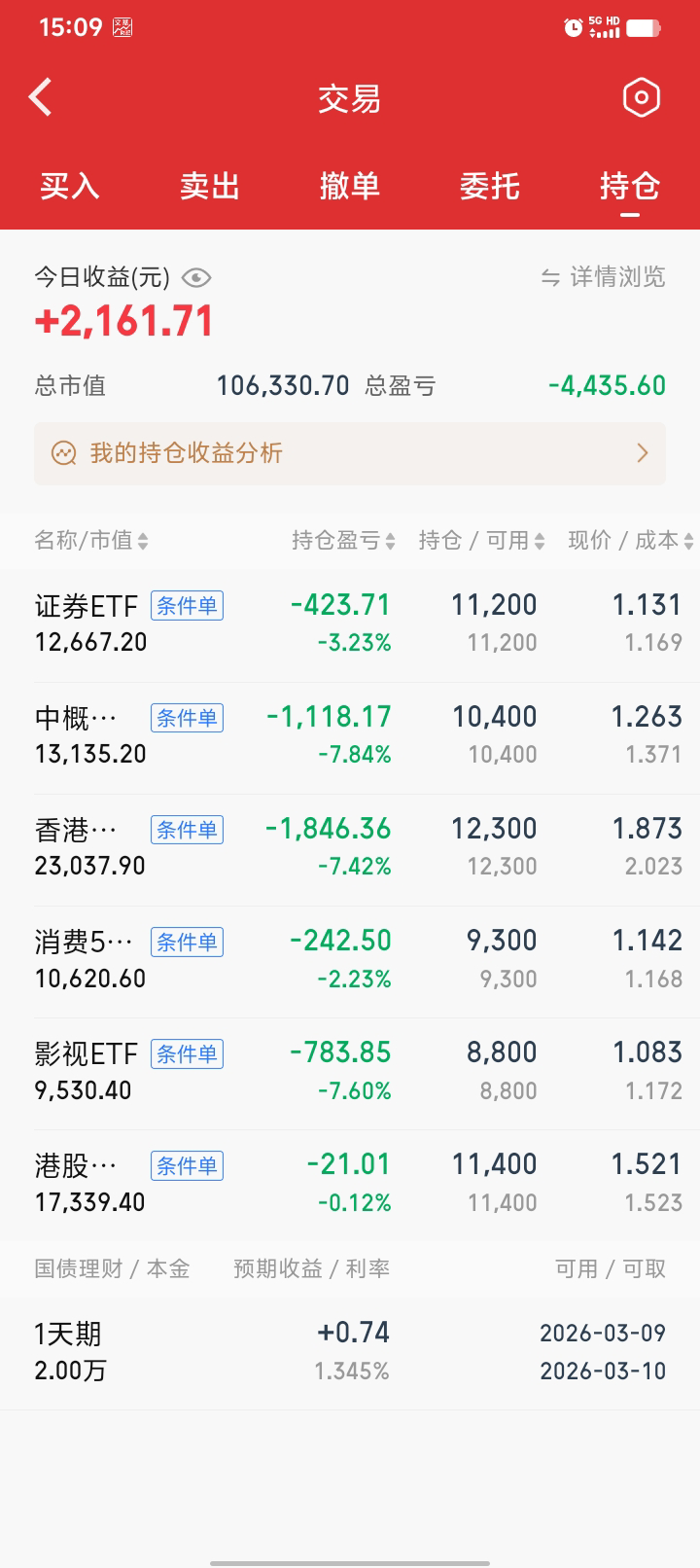This screenshot has width=700, height=1568.
Task: Sort by 现价 / 成本 column
Action: [x=630, y=541]
